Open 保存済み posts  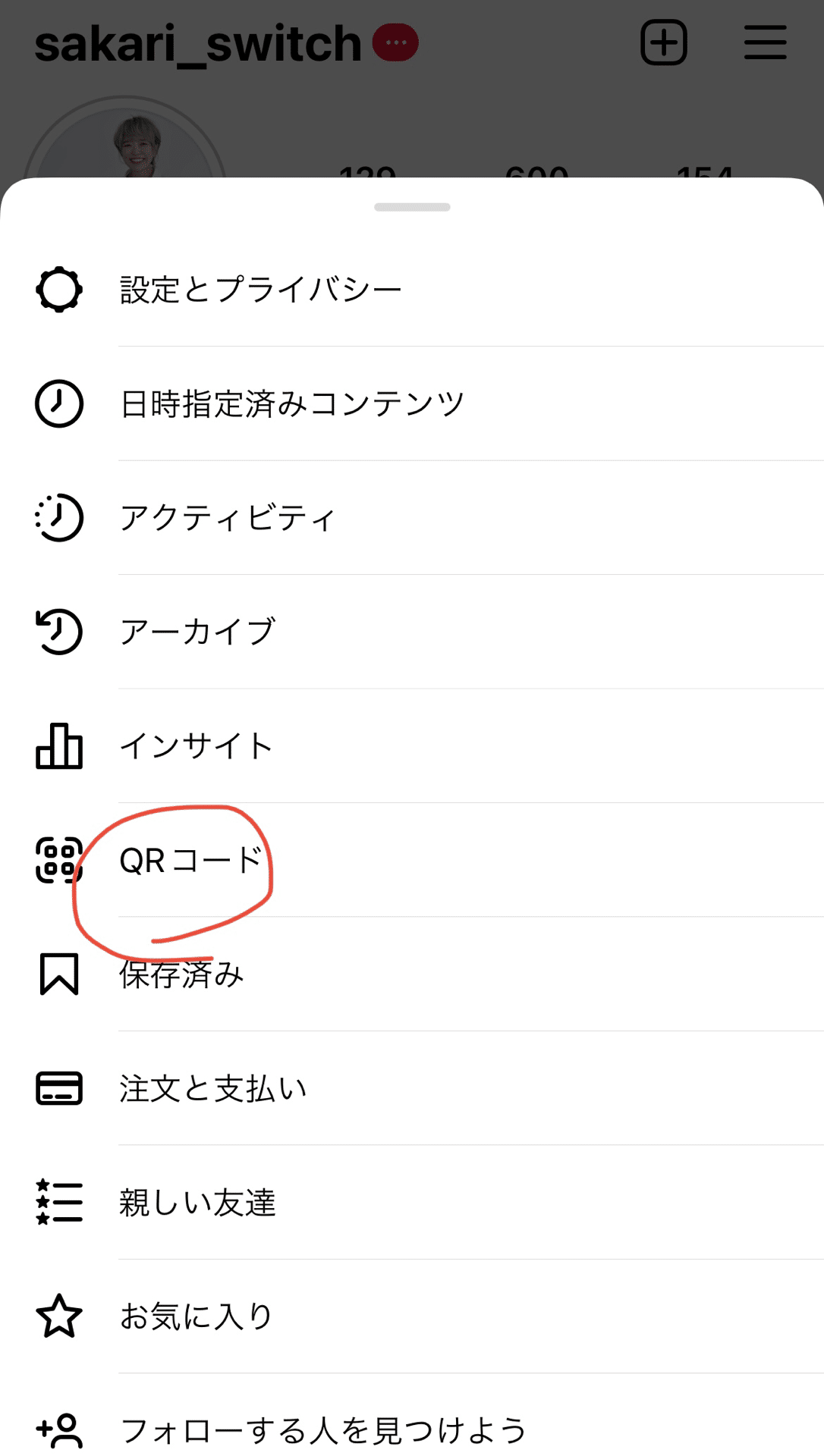412,974
